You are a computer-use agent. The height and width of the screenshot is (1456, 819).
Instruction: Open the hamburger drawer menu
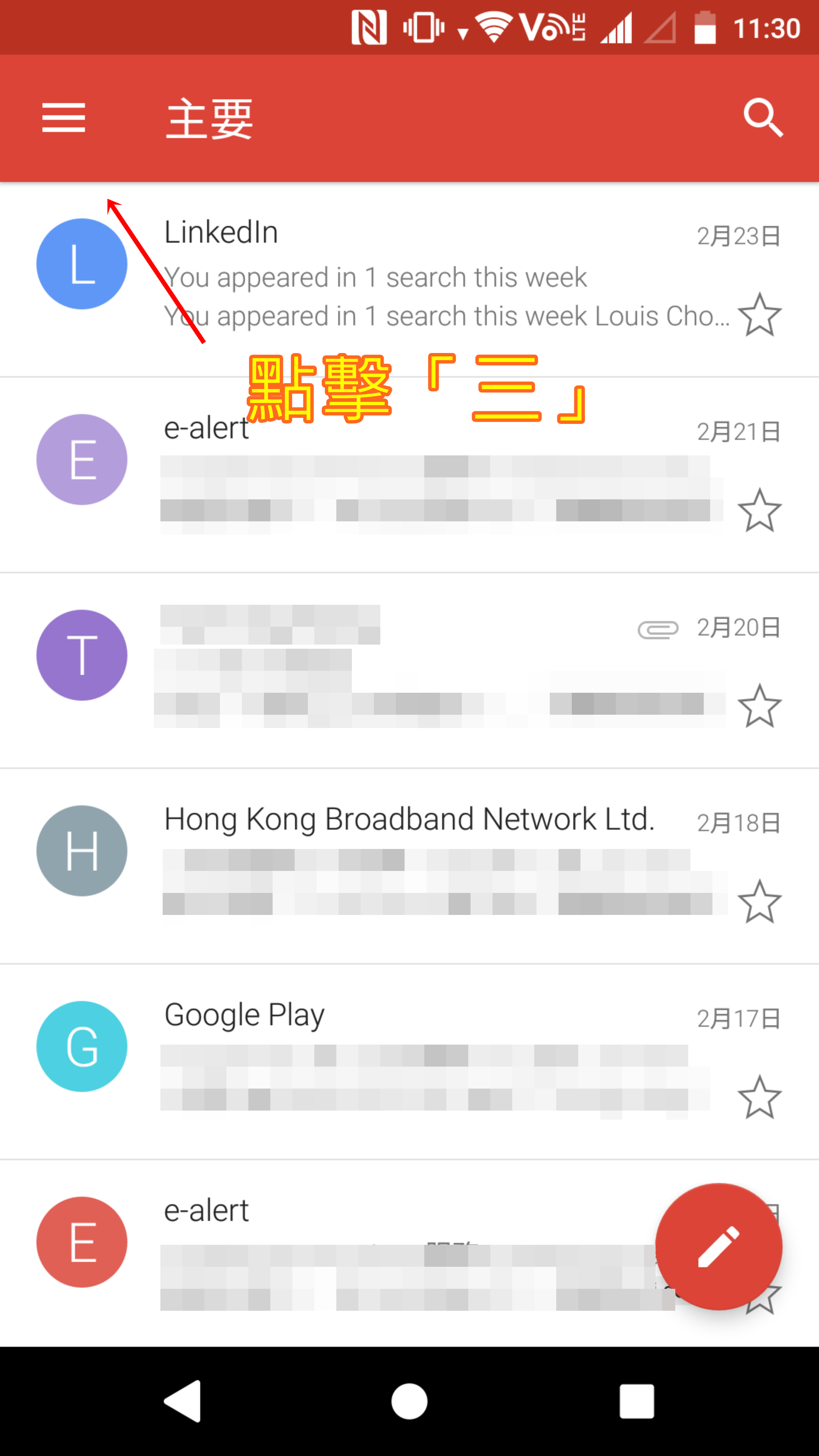pos(63,118)
